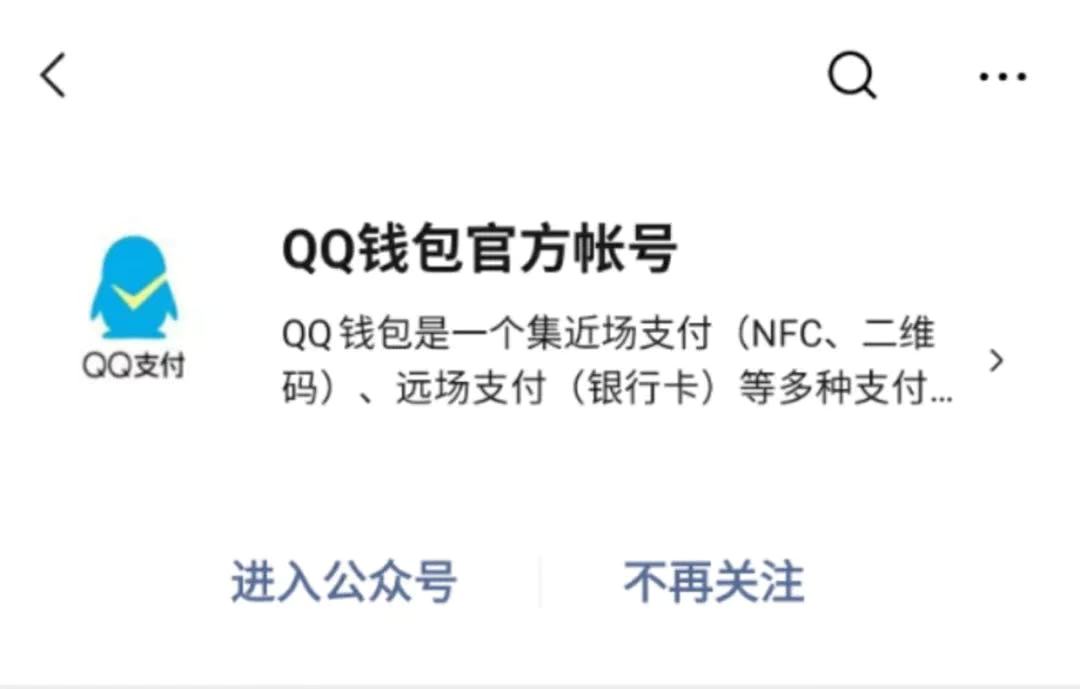Screen dimensions: 1080x689
Task: Tap 进入公众号 to enter the account
Action: (x=343, y=582)
